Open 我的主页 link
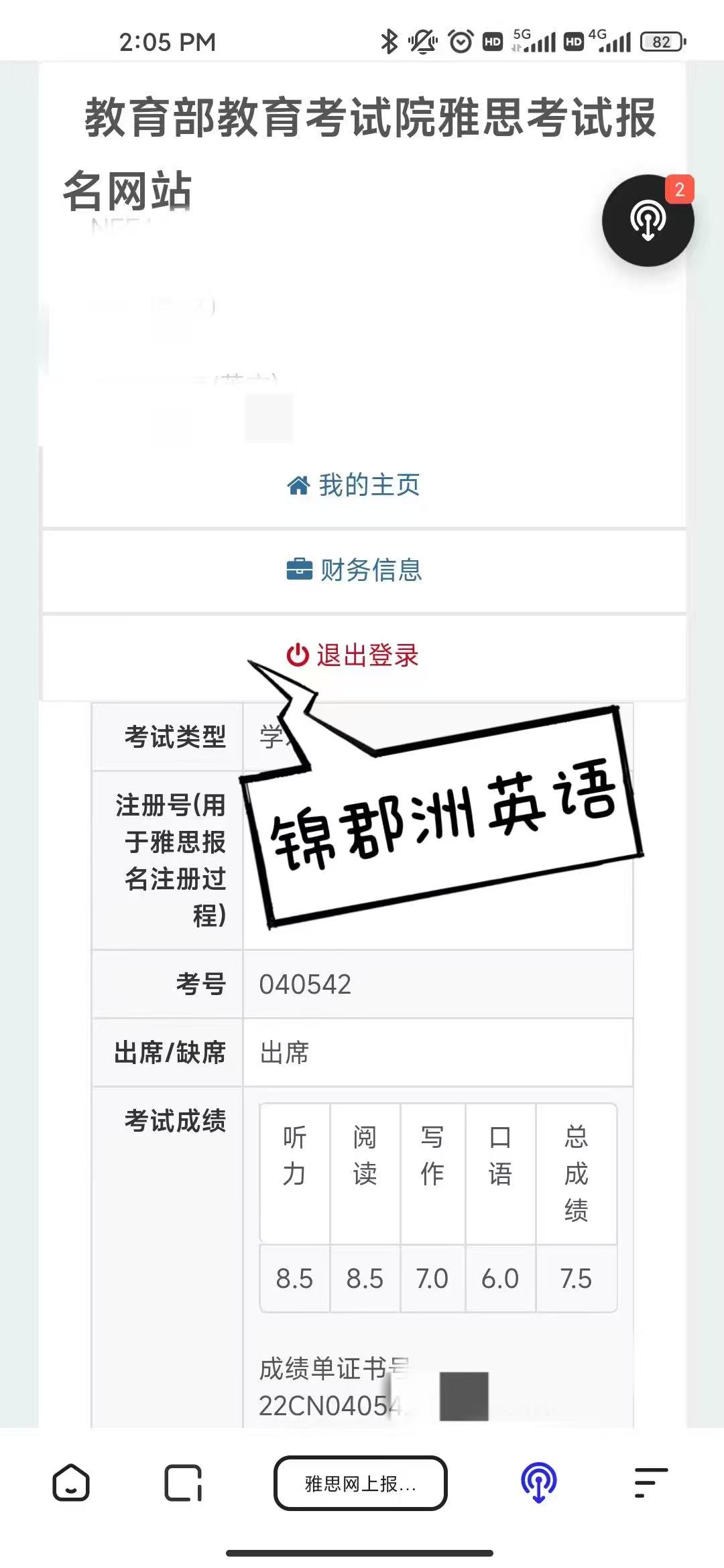This screenshot has width=724, height=1568. (x=354, y=485)
